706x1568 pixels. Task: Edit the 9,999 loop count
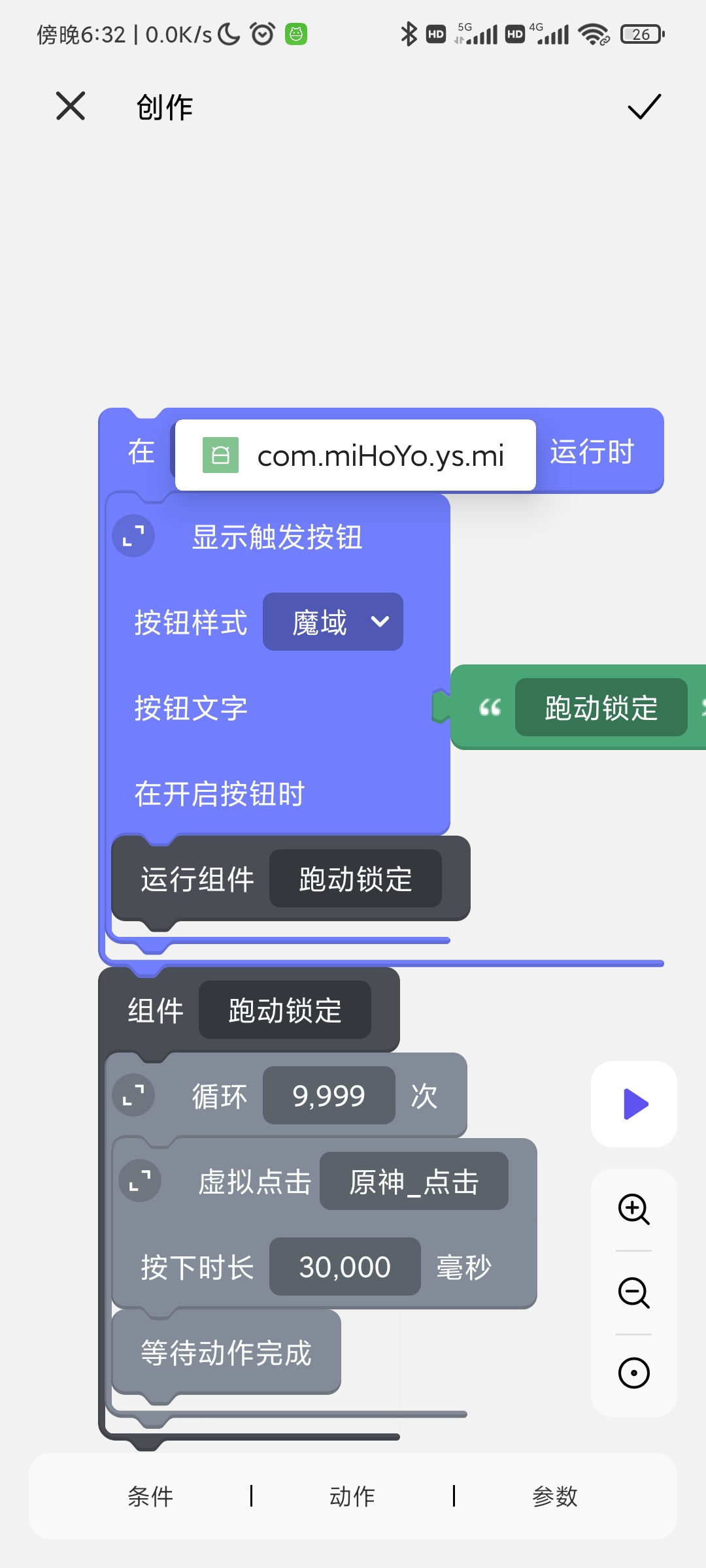click(x=329, y=1096)
